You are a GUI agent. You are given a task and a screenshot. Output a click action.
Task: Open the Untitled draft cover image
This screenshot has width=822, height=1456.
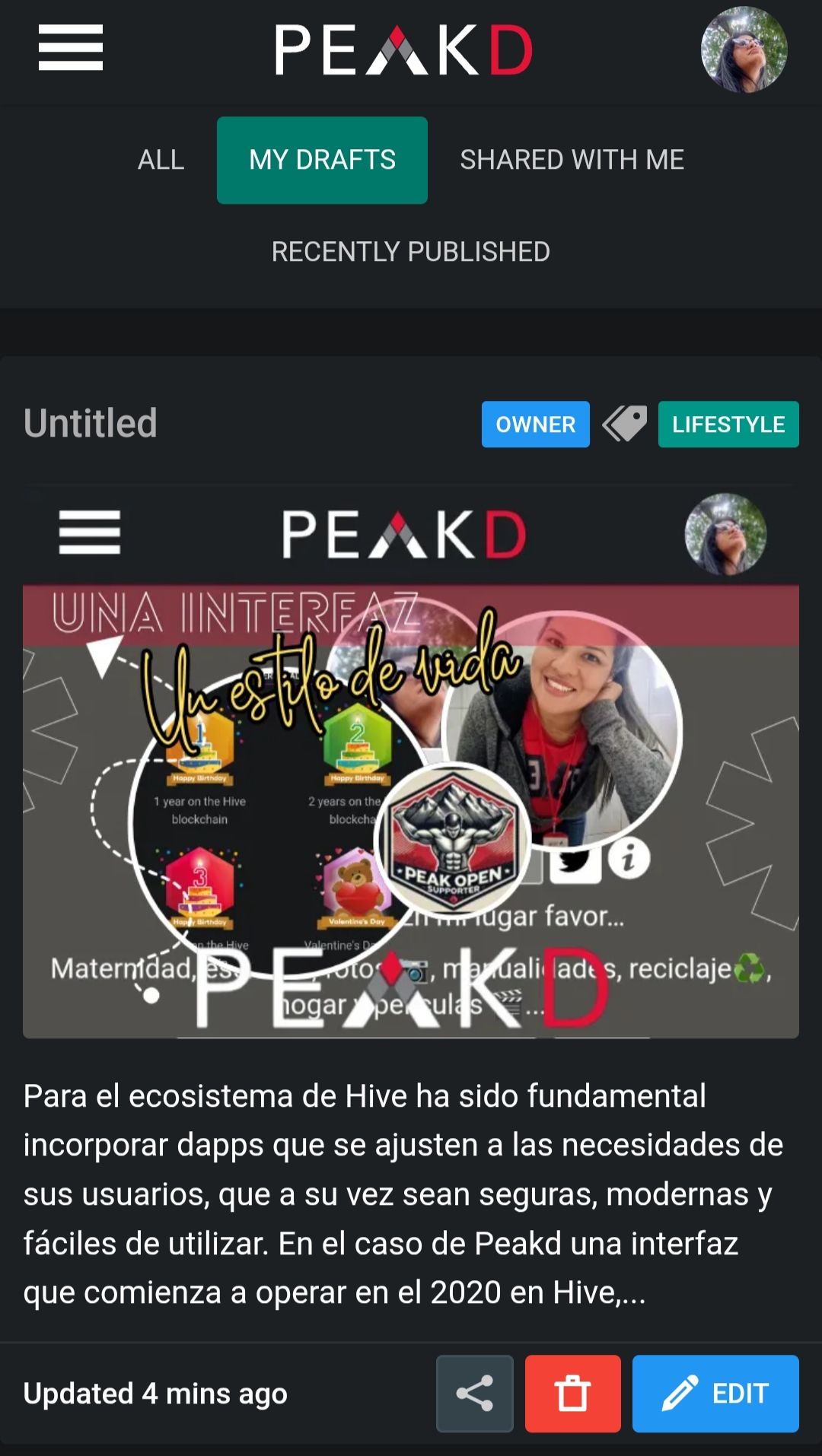pyautogui.click(x=410, y=761)
